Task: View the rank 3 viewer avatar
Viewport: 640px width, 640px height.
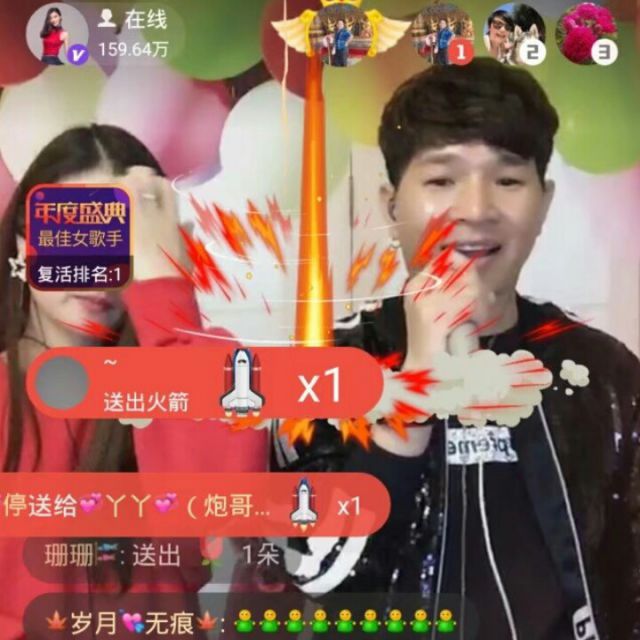Action: (586, 33)
